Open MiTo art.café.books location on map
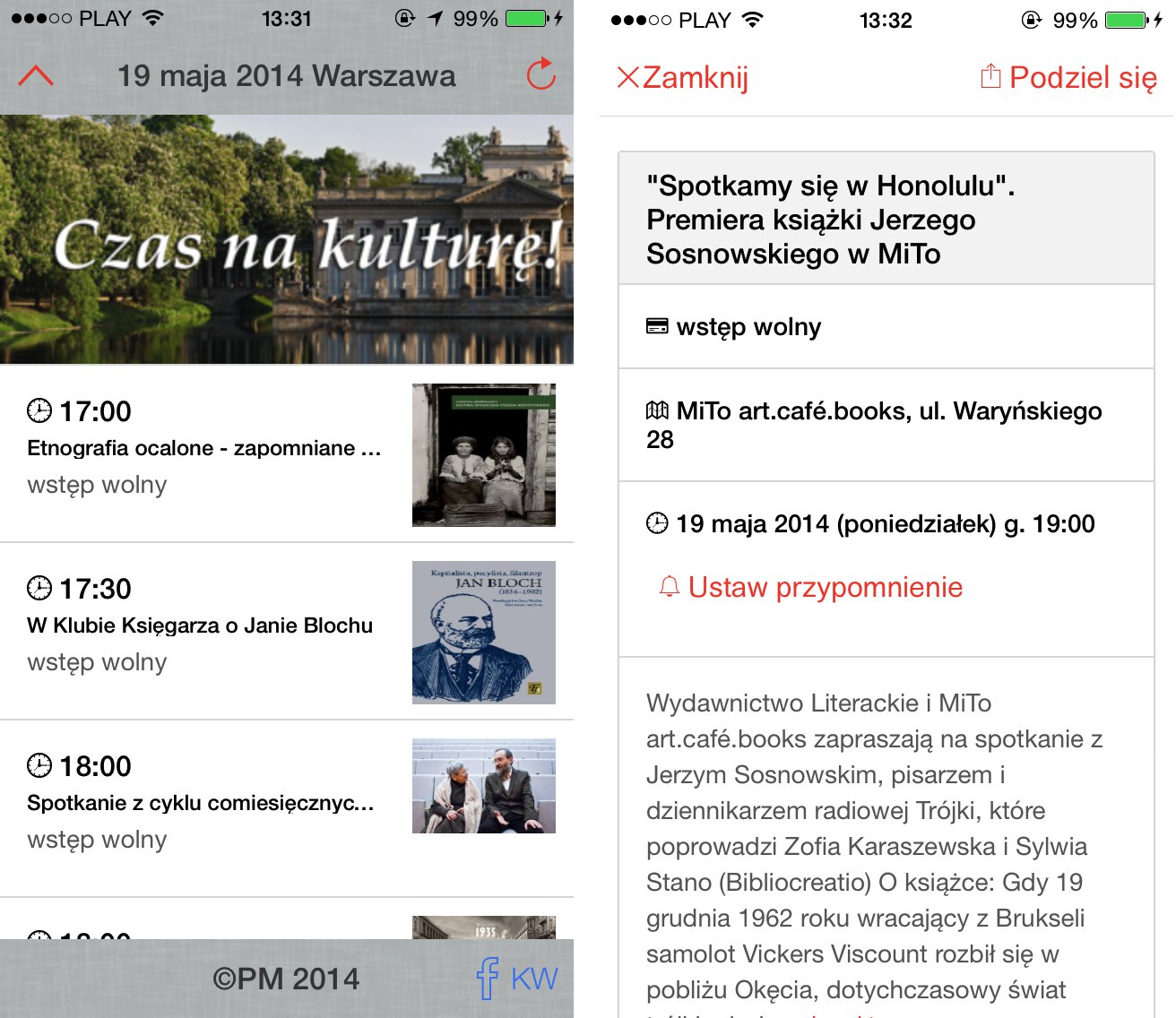Viewport: 1176px width, 1018px height. point(874,424)
